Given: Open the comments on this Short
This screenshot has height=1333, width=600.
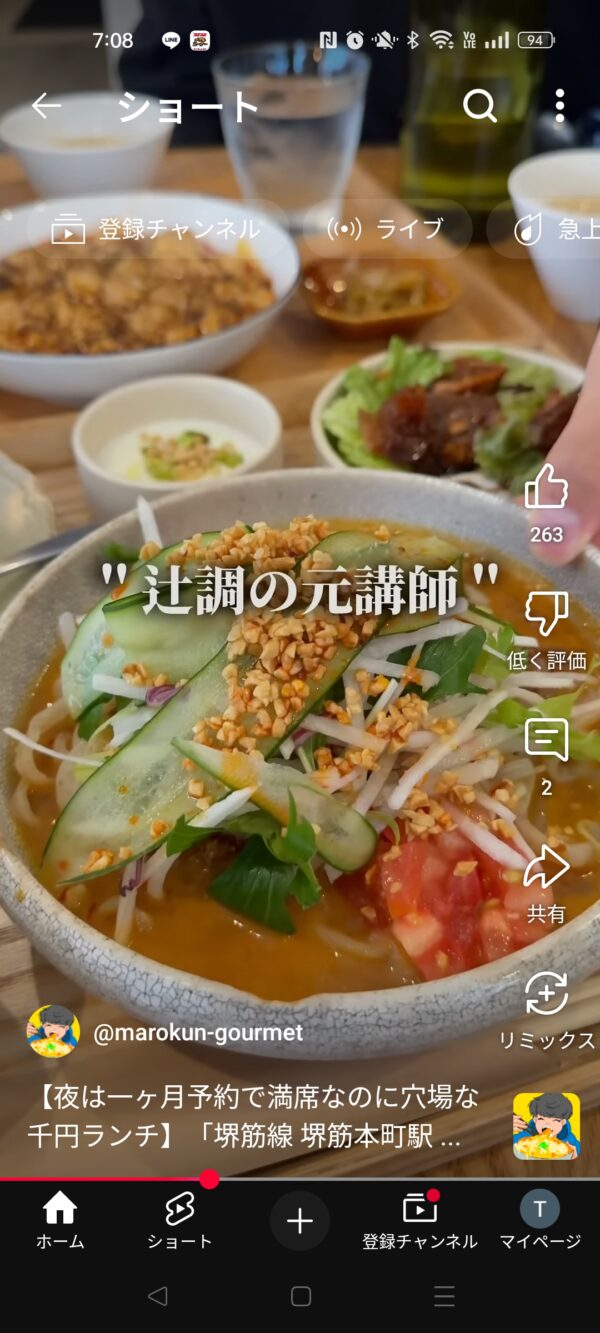Looking at the screenshot, I should coord(546,742).
